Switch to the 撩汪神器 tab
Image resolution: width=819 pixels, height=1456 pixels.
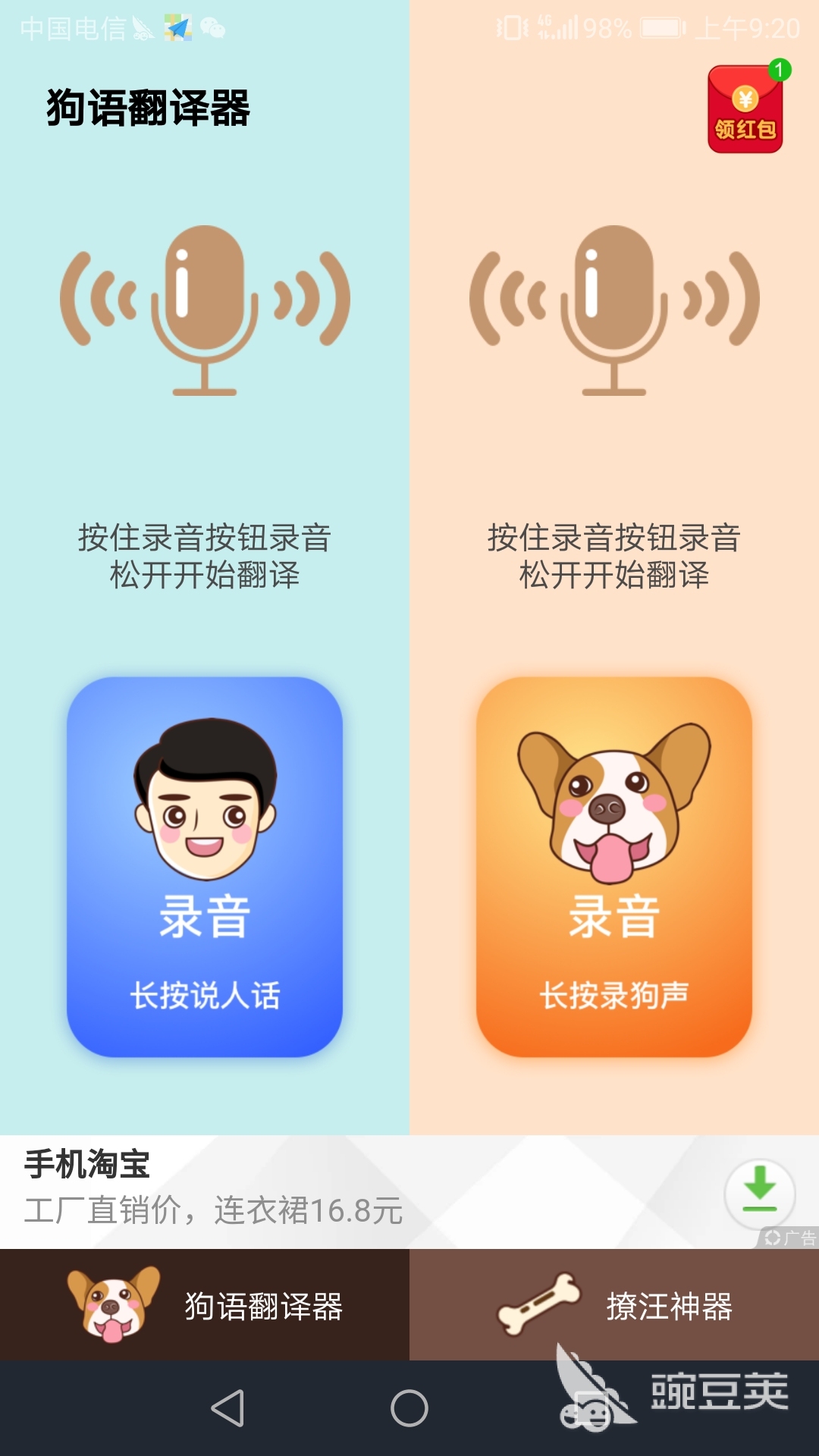pyautogui.click(x=614, y=1306)
